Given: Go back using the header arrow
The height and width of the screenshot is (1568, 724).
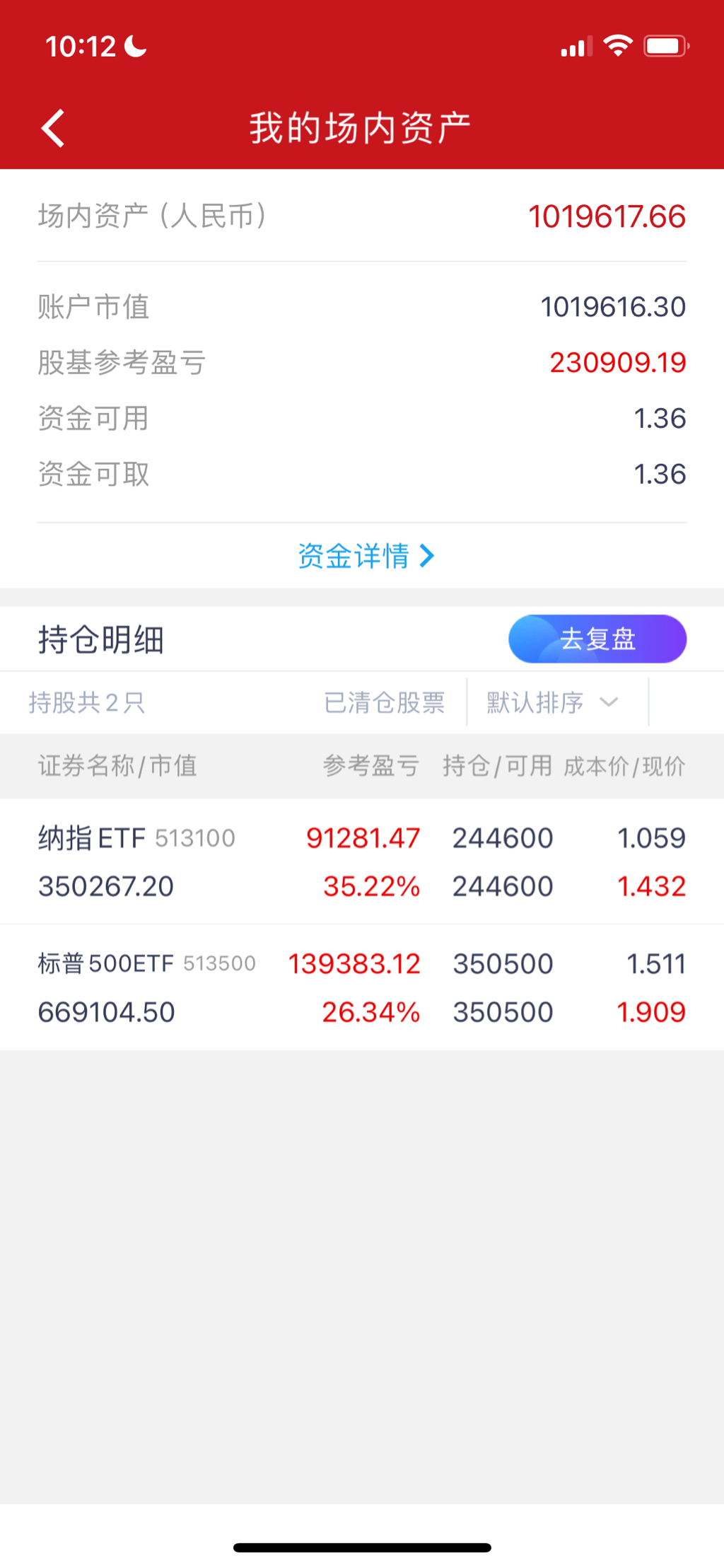Looking at the screenshot, I should tap(53, 128).
